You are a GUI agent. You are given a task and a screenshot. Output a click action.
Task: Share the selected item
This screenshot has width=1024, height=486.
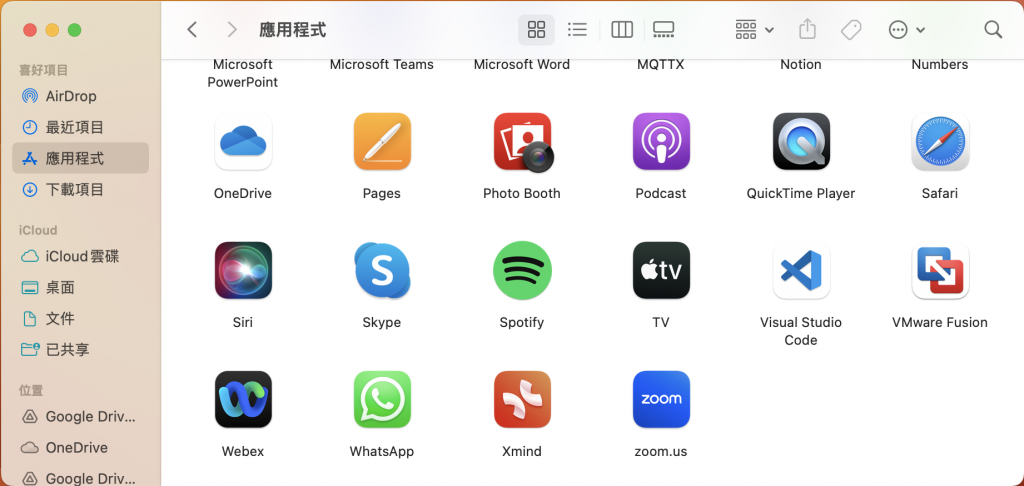807,30
